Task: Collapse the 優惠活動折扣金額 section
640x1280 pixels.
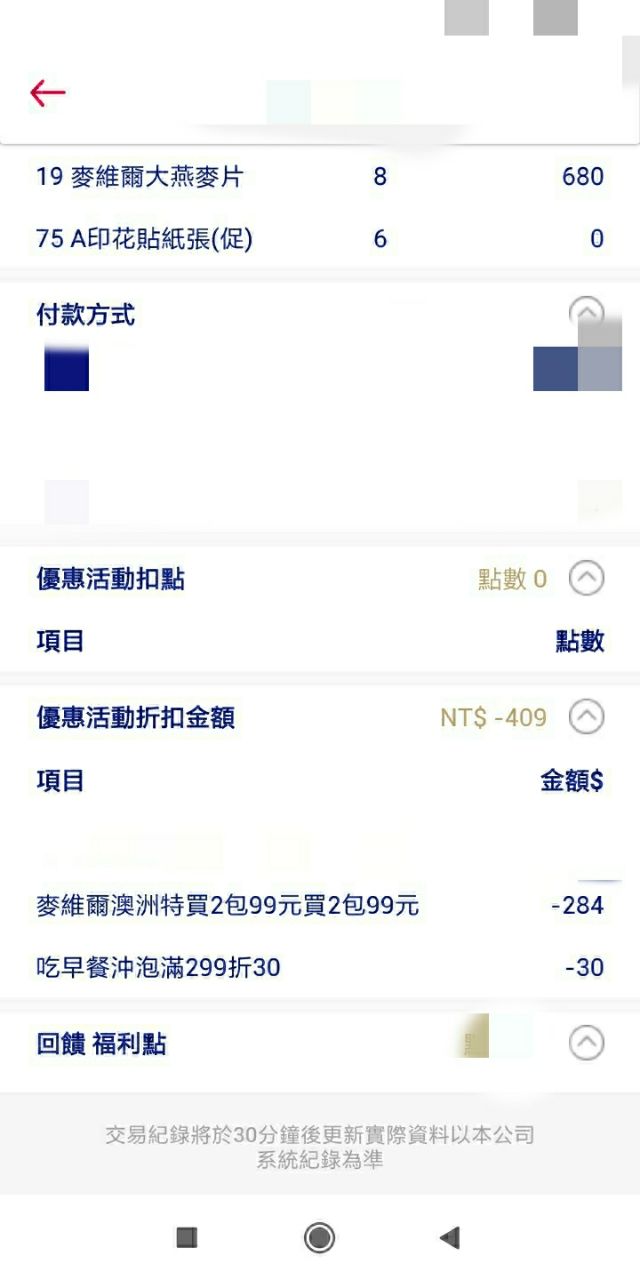Action: tap(587, 717)
